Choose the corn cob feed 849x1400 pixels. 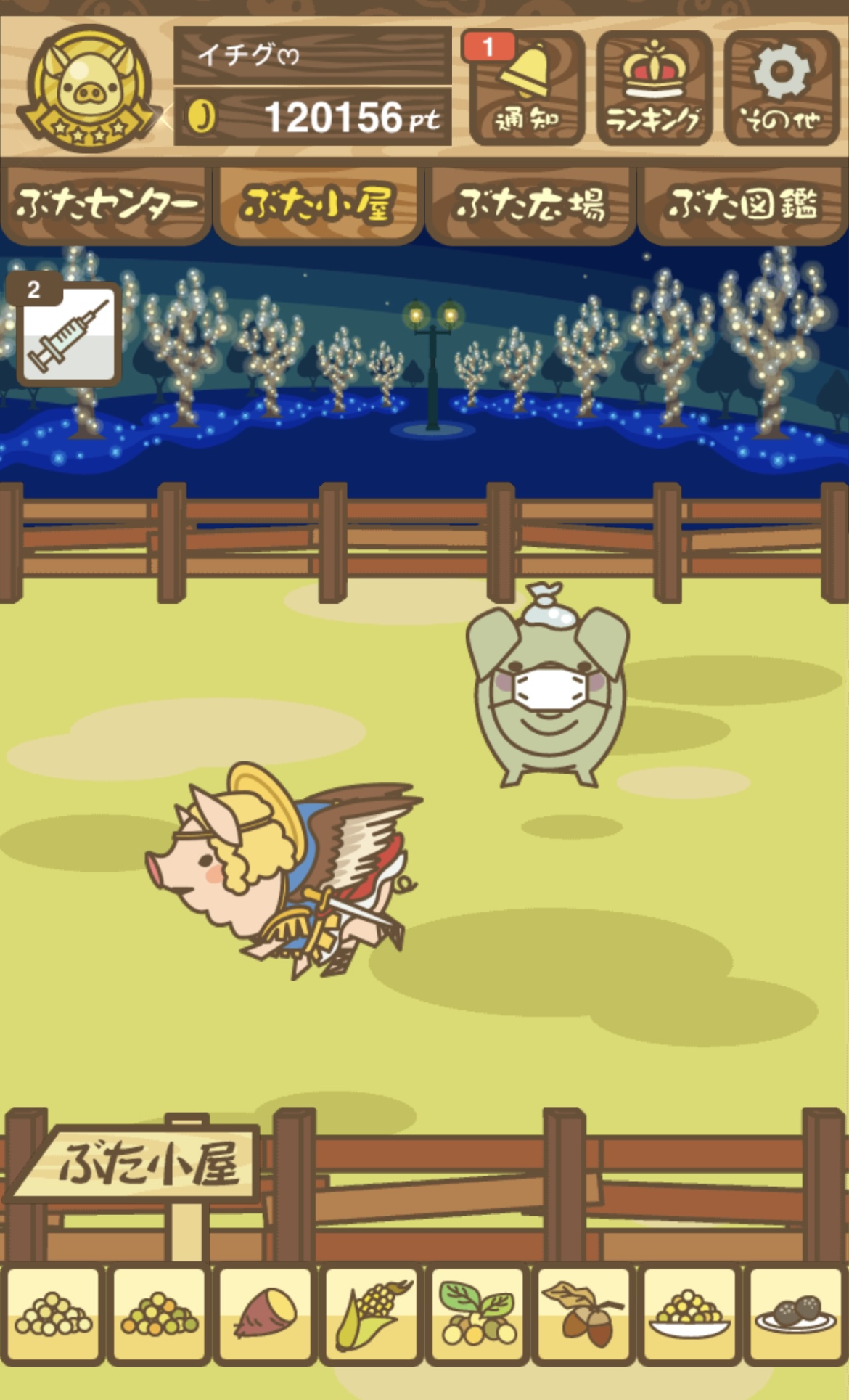372,1315
